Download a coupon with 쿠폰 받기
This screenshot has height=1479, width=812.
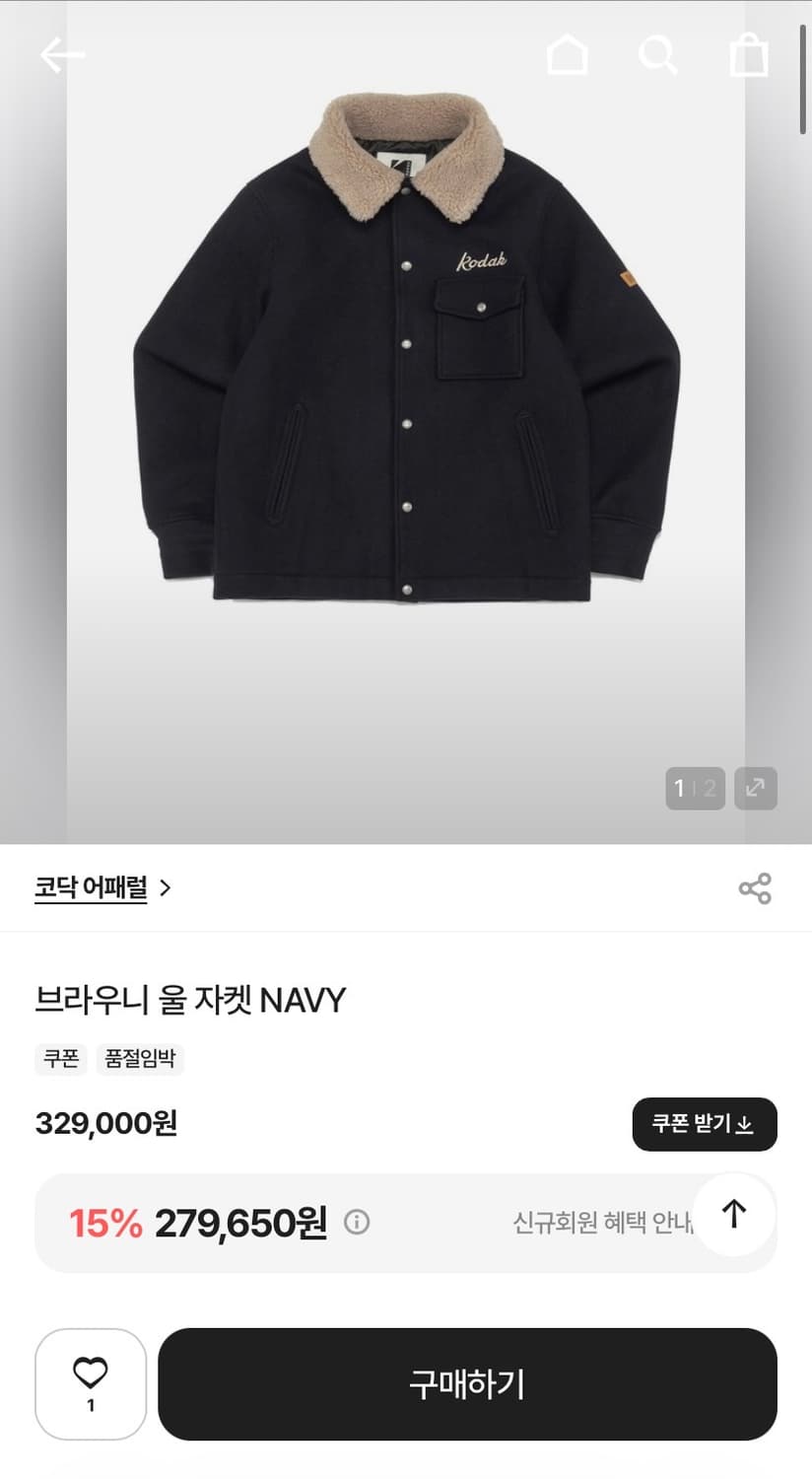click(x=704, y=1124)
